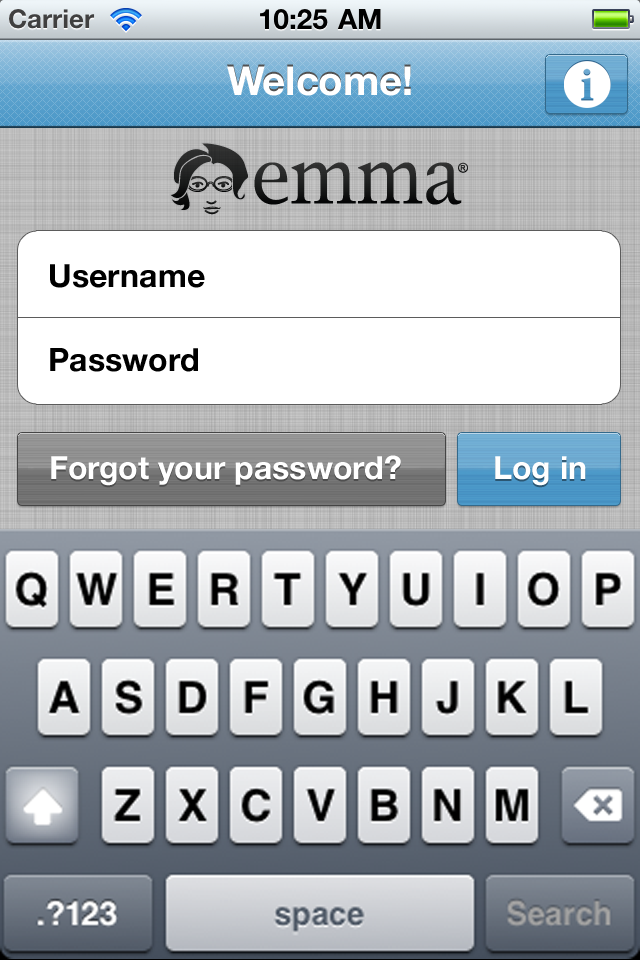Select the Password field

tap(319, 360)
